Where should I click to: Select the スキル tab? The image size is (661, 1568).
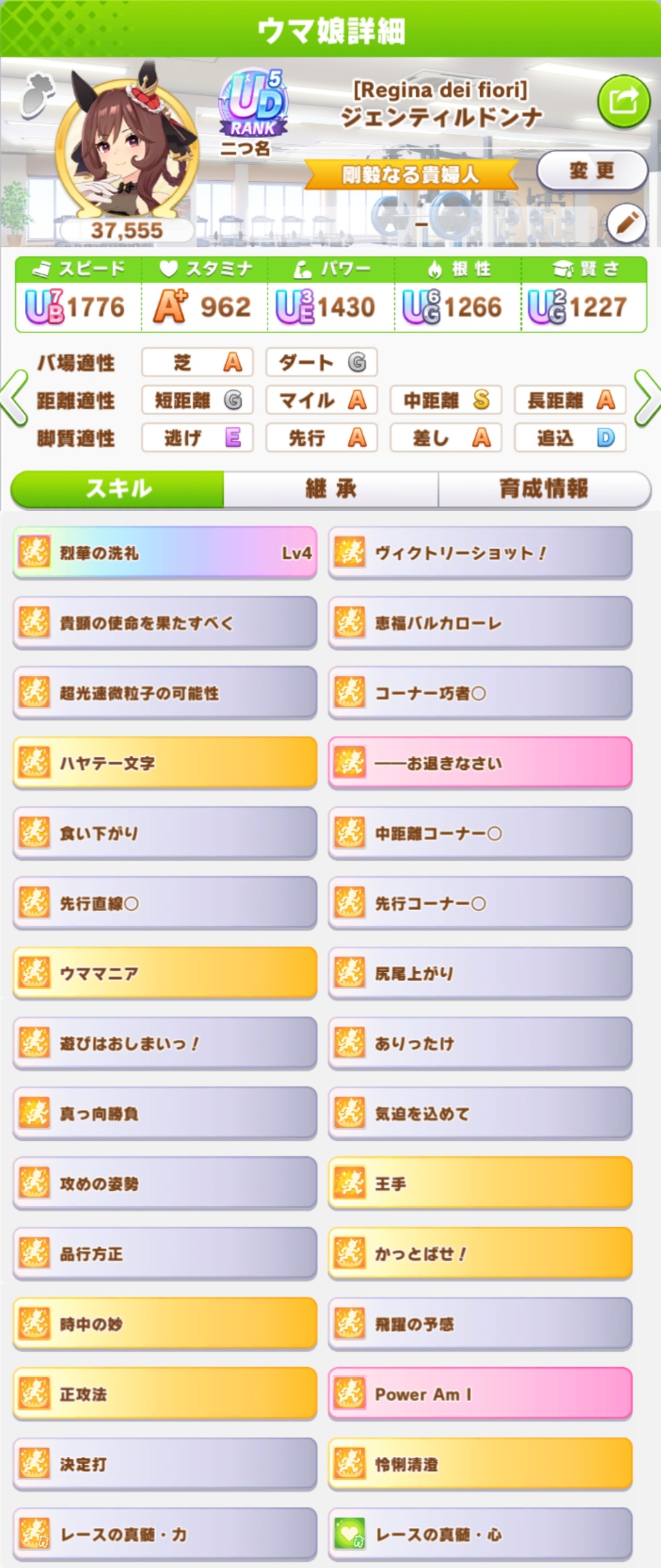click(118, 489)
